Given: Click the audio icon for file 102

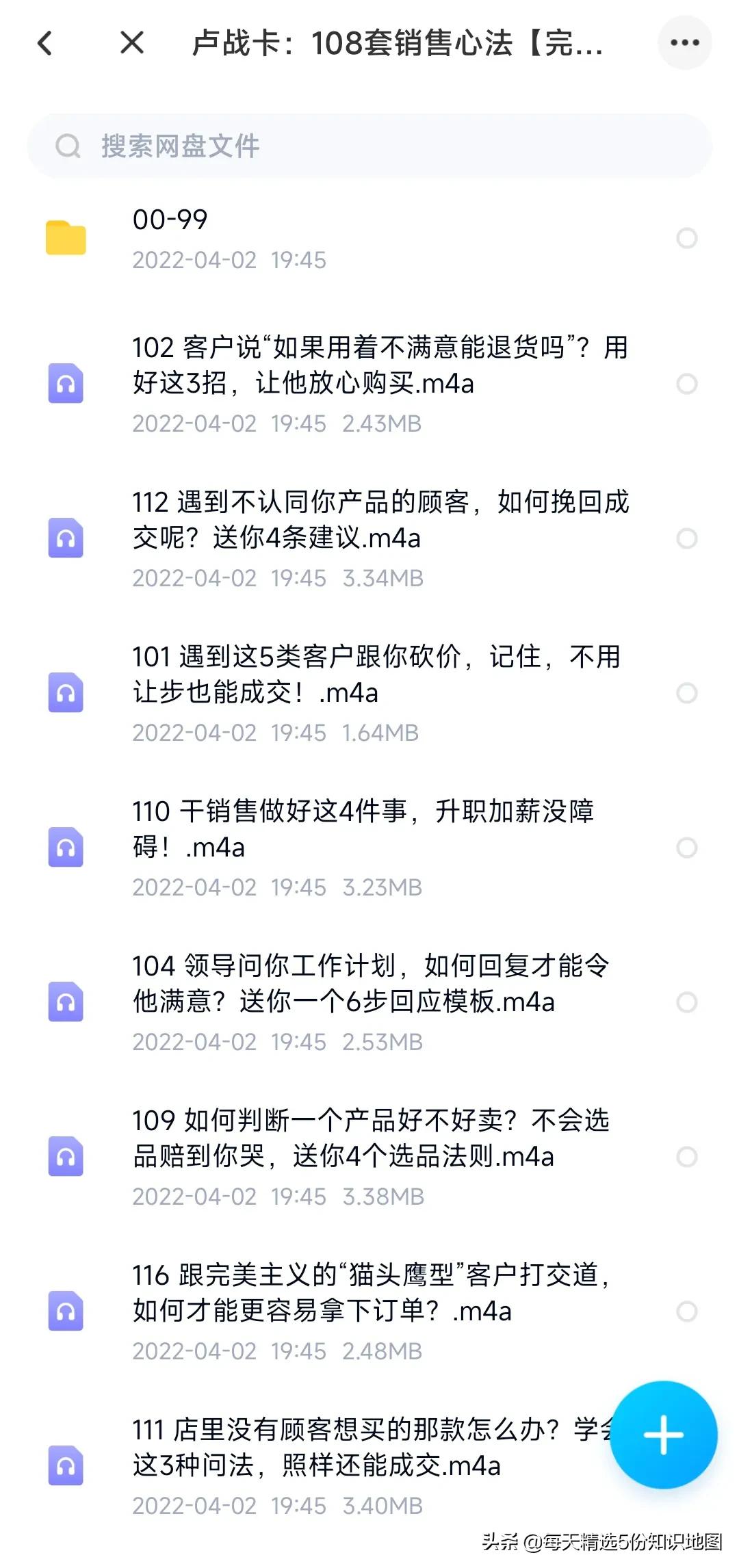Looking at the screenshot, I should [x=65, y=384].
